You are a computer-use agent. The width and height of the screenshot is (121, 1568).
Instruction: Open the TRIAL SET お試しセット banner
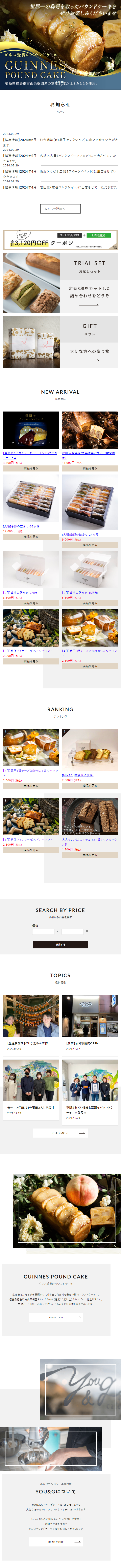(x=60, y=283)
